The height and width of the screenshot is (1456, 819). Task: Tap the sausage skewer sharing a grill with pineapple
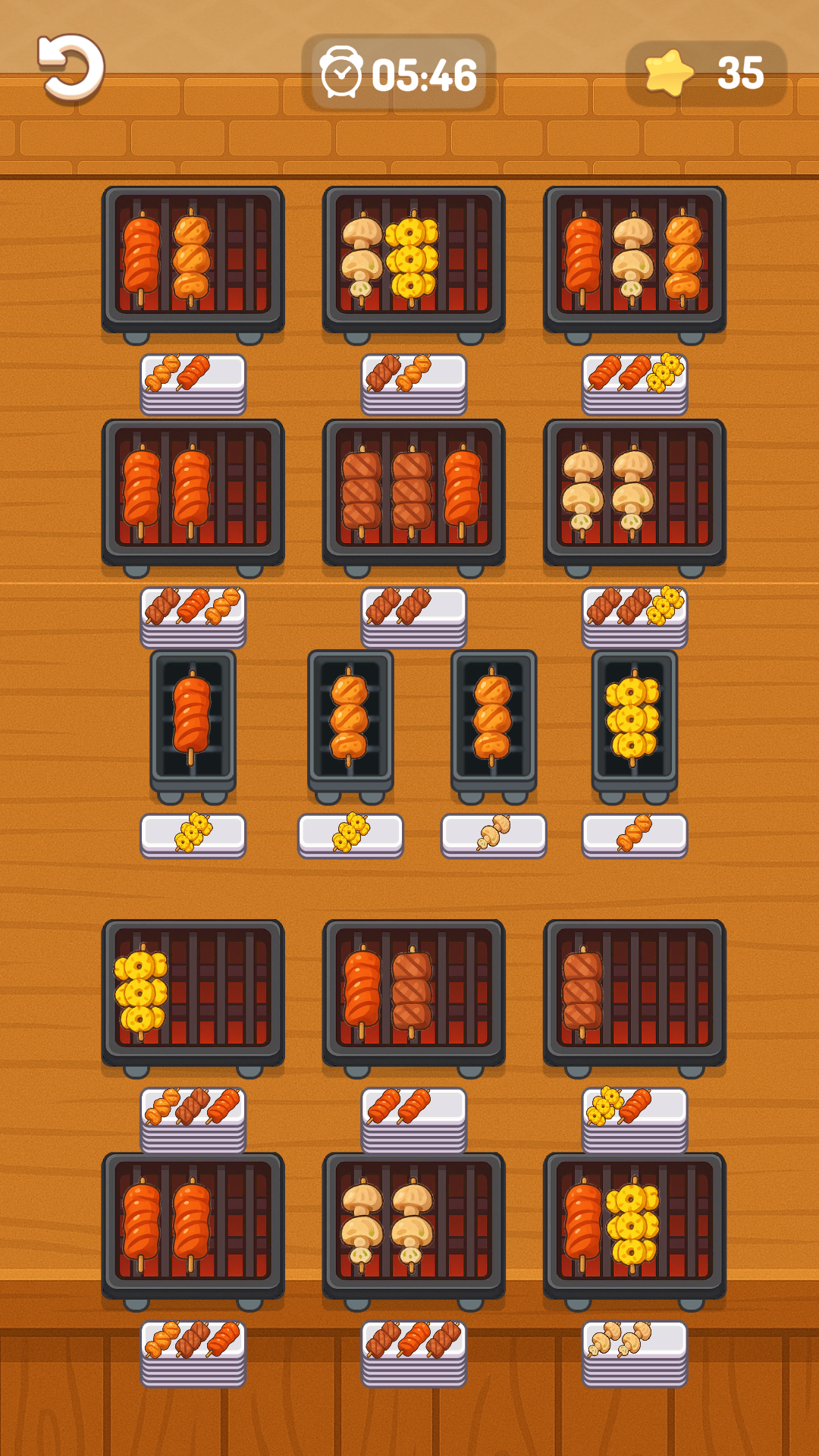coord(582,1224)
